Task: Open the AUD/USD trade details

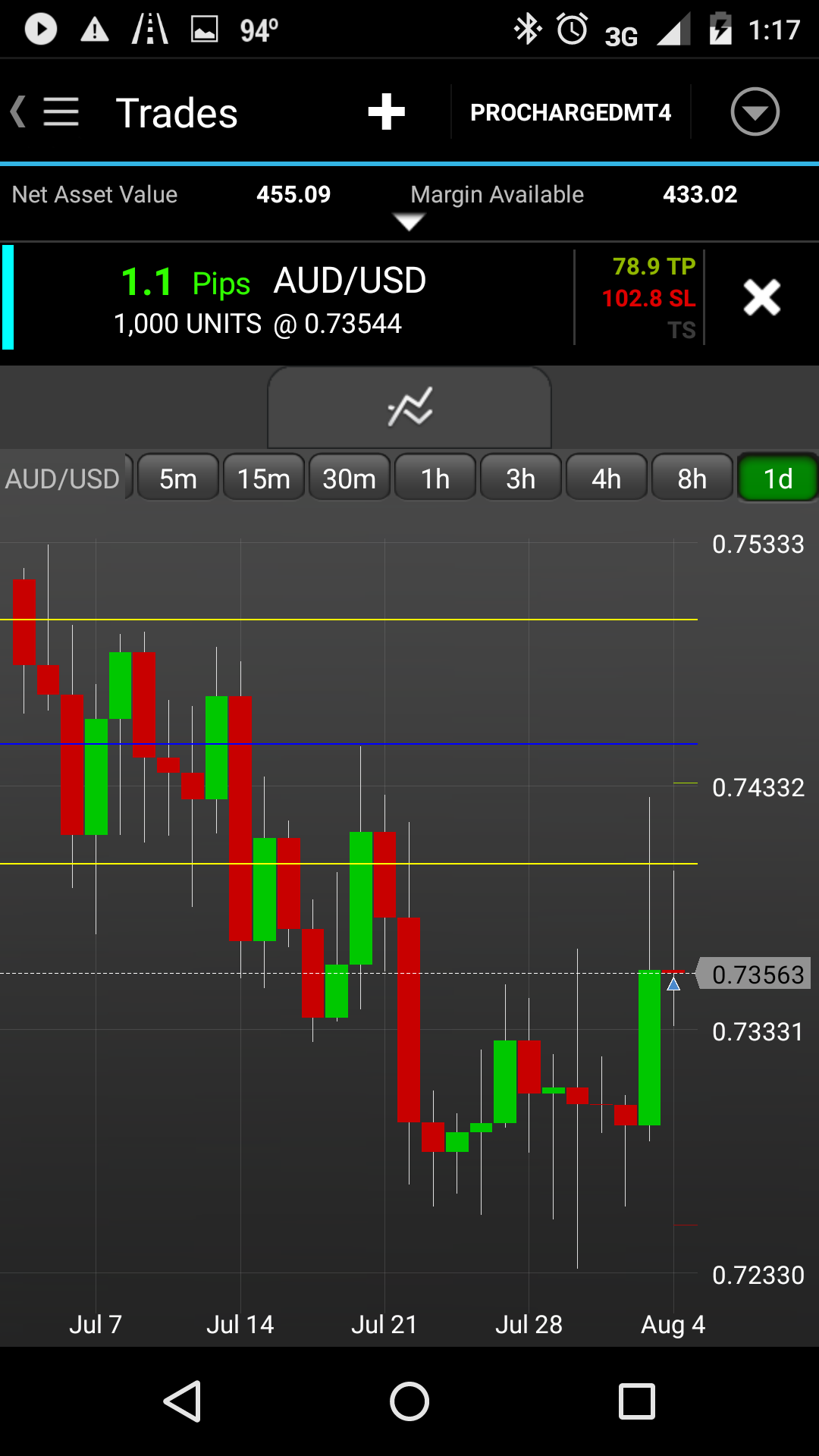Action: coord(303,300)
